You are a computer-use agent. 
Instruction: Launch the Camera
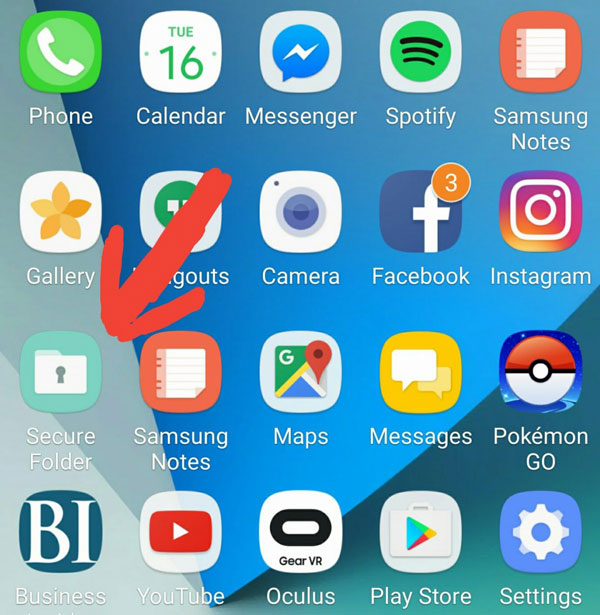[300, 212]
